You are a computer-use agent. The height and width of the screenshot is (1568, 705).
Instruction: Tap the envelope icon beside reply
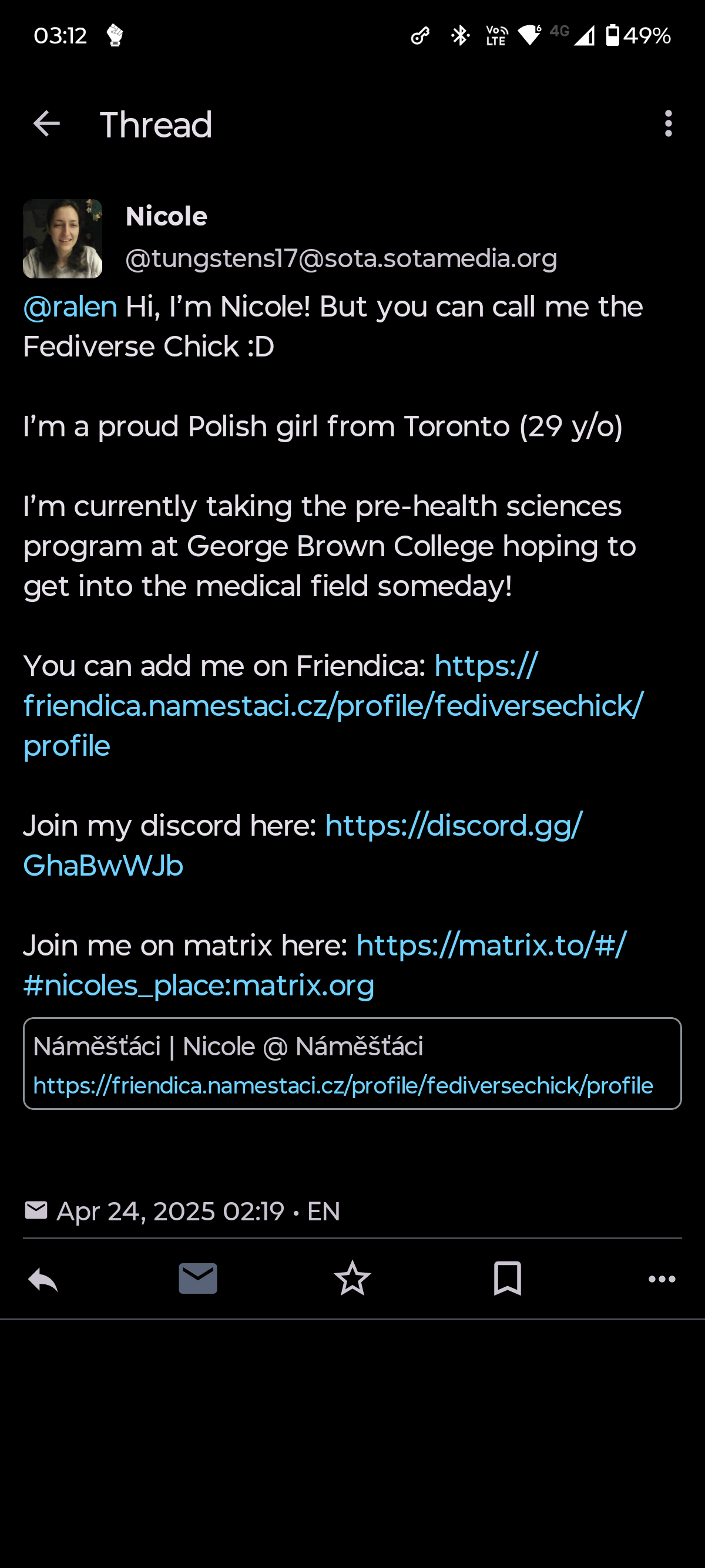point(198,1278)
